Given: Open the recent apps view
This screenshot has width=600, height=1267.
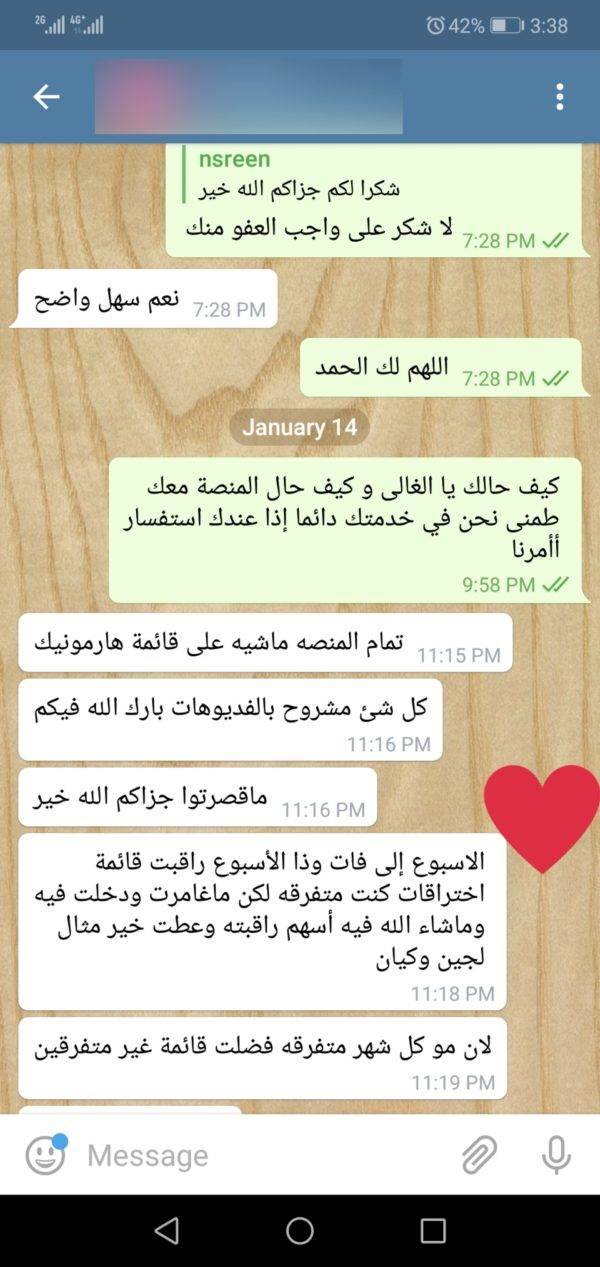Looking at the screenshot, I should pos(432,1230).
